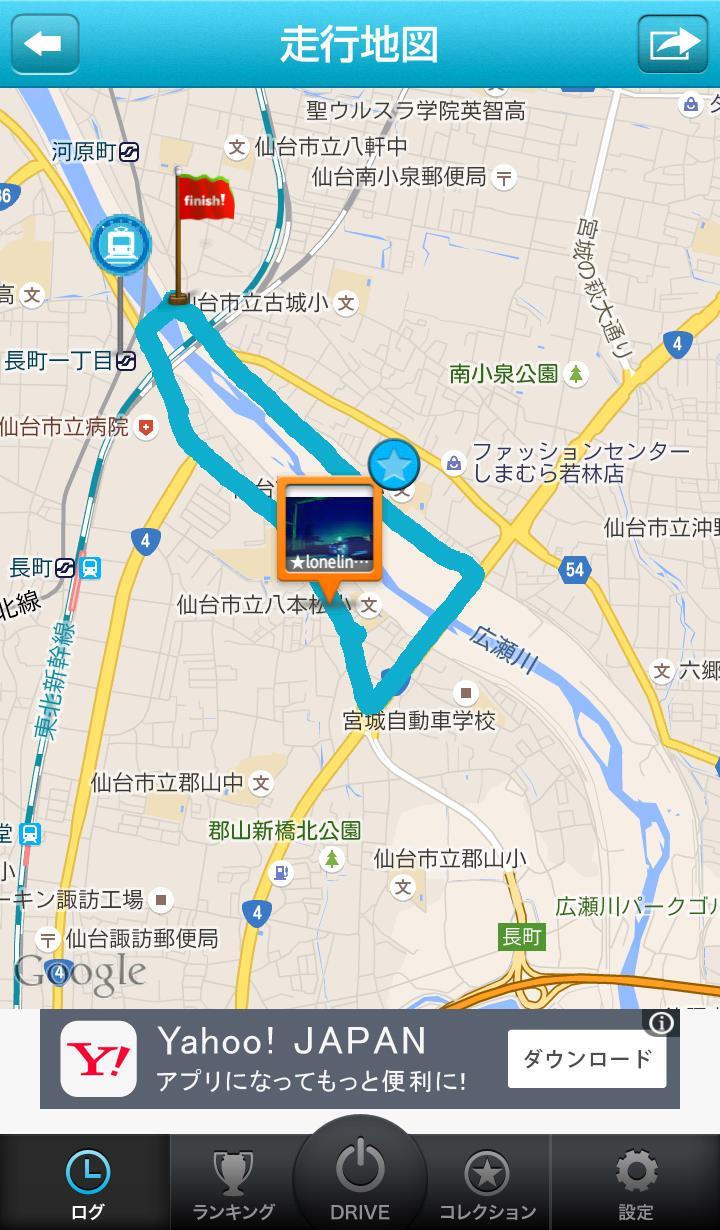Open the 設定 settings tab

tap(636, 1184)
